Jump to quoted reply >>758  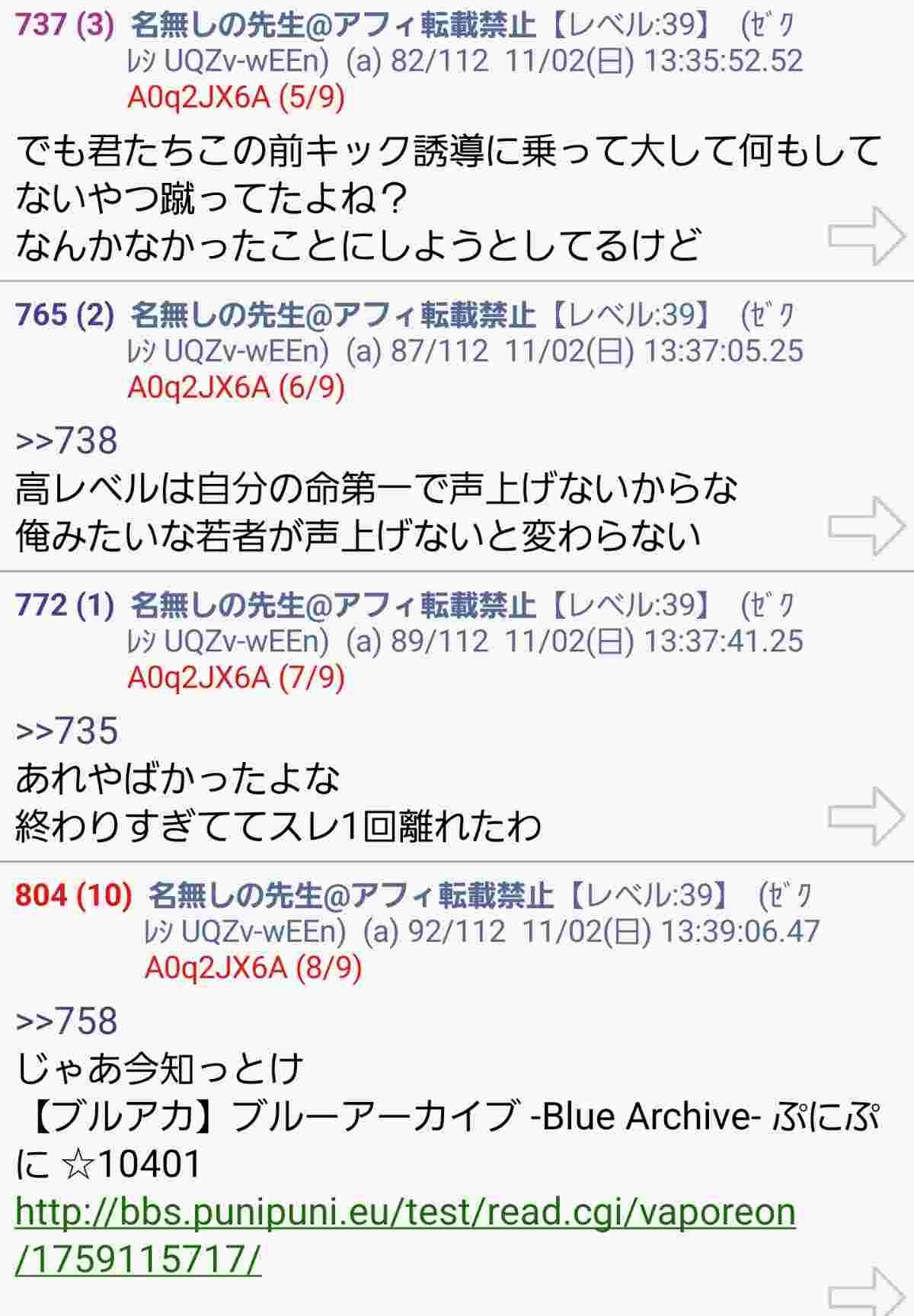pos(67,1022)
